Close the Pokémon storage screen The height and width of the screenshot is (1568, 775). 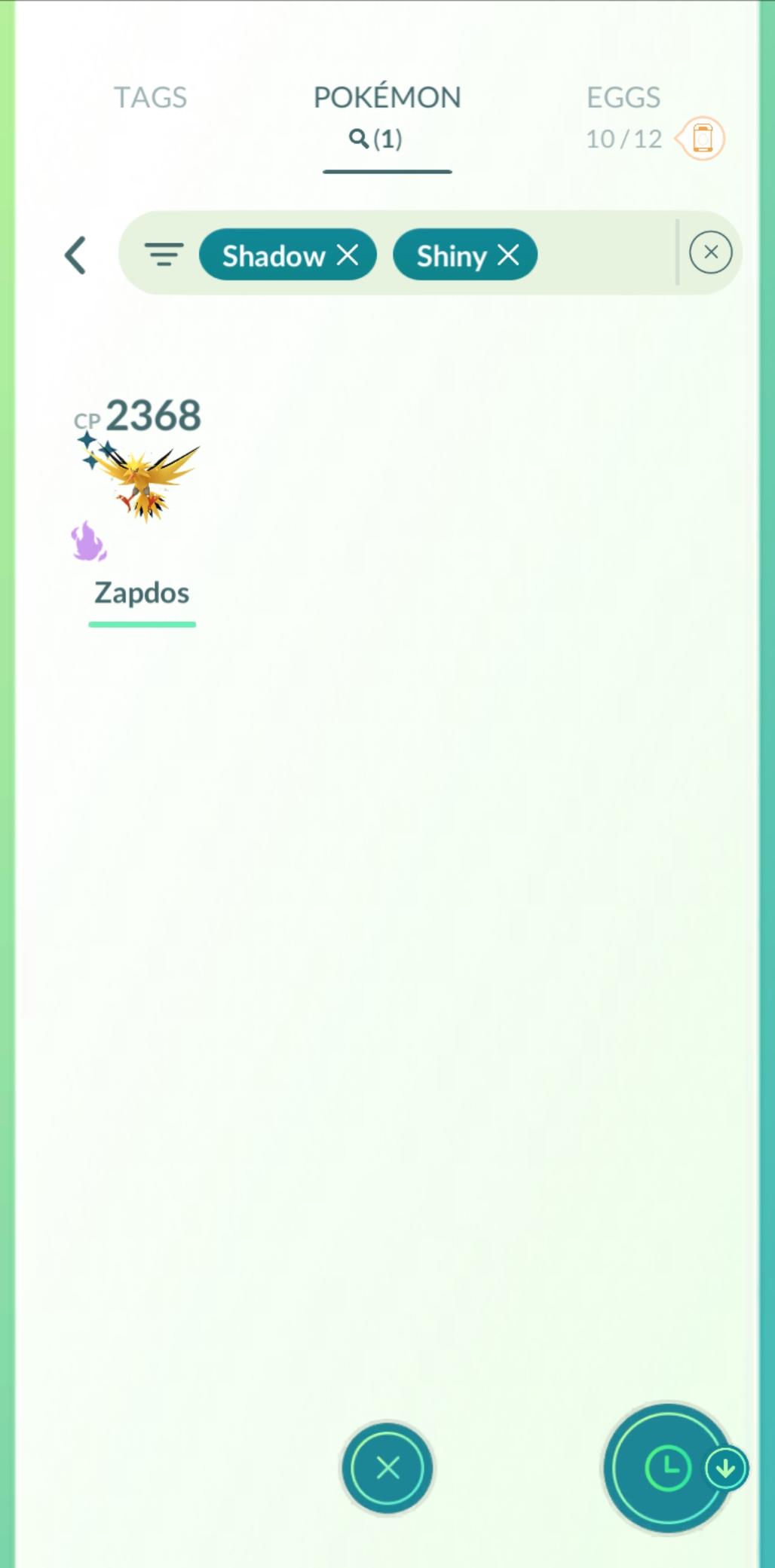coord(387,1468)
